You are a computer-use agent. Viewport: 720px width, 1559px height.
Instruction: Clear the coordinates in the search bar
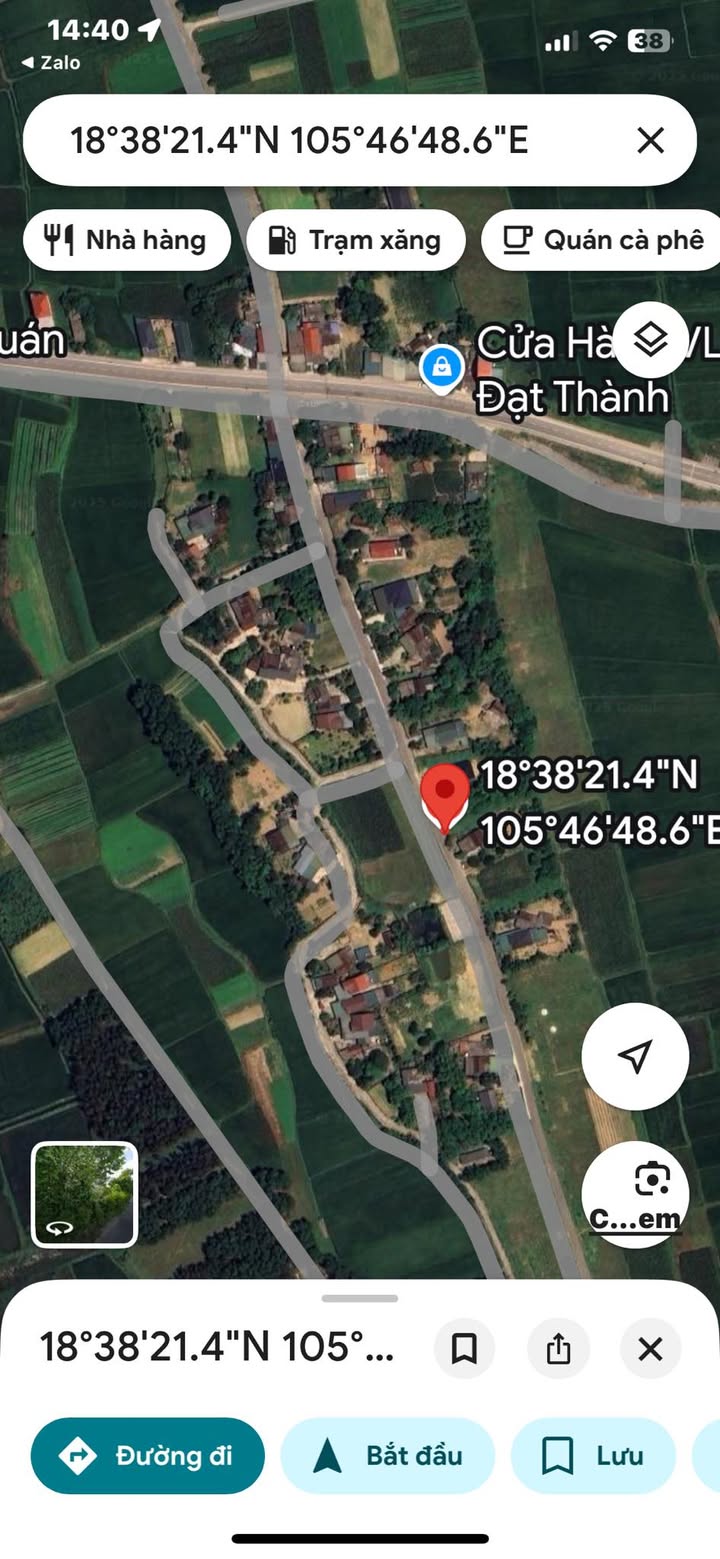click(650, 141)
